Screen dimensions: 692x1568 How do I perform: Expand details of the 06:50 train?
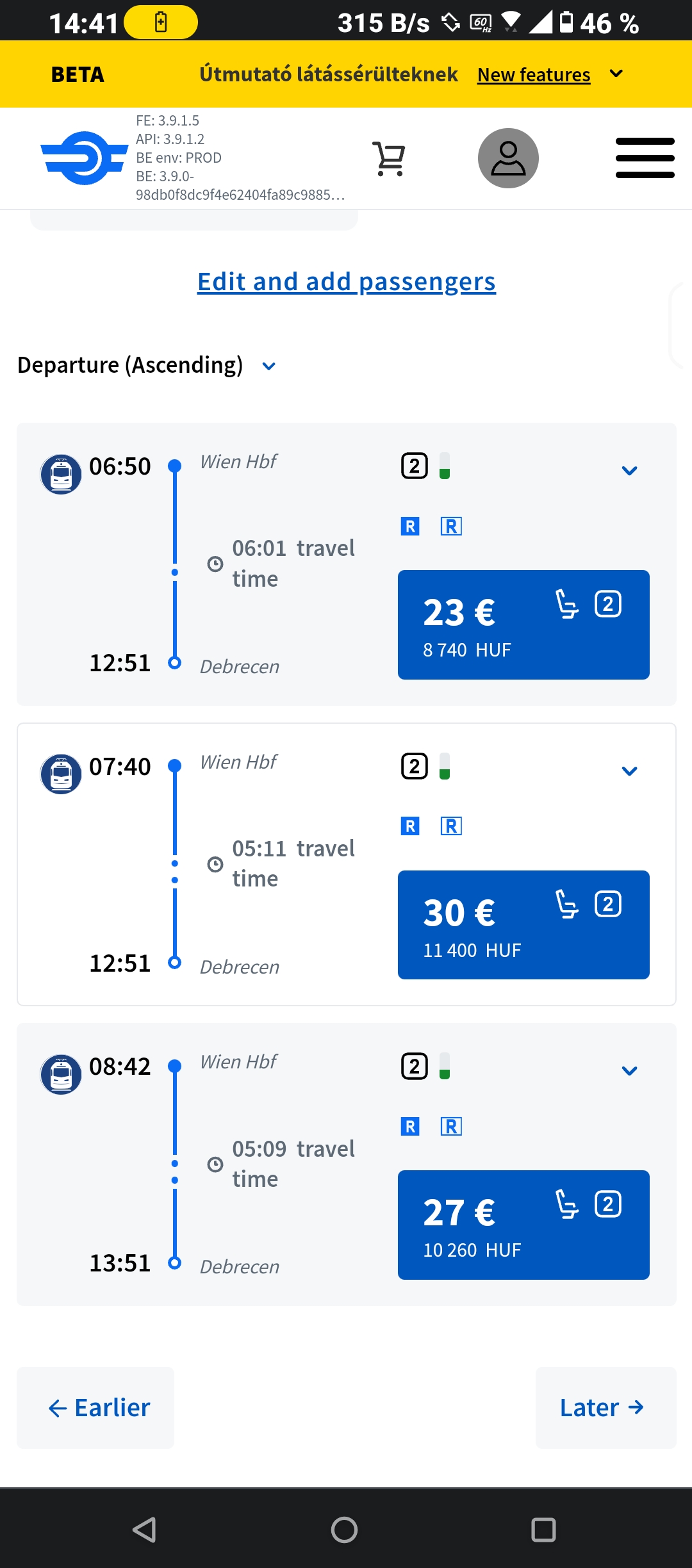pyautogui.click(x=630, y=471)
